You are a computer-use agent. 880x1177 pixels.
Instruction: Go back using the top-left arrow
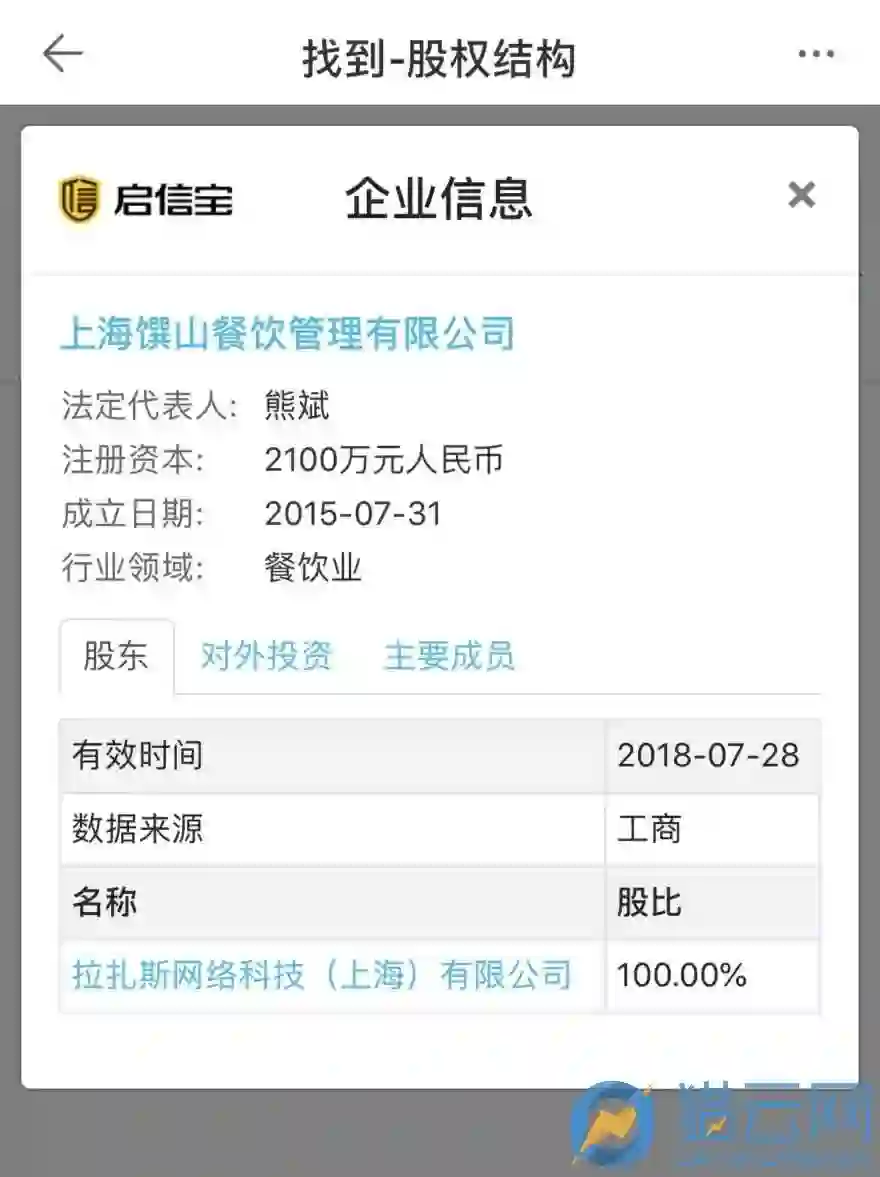click(x=63, y=53)
